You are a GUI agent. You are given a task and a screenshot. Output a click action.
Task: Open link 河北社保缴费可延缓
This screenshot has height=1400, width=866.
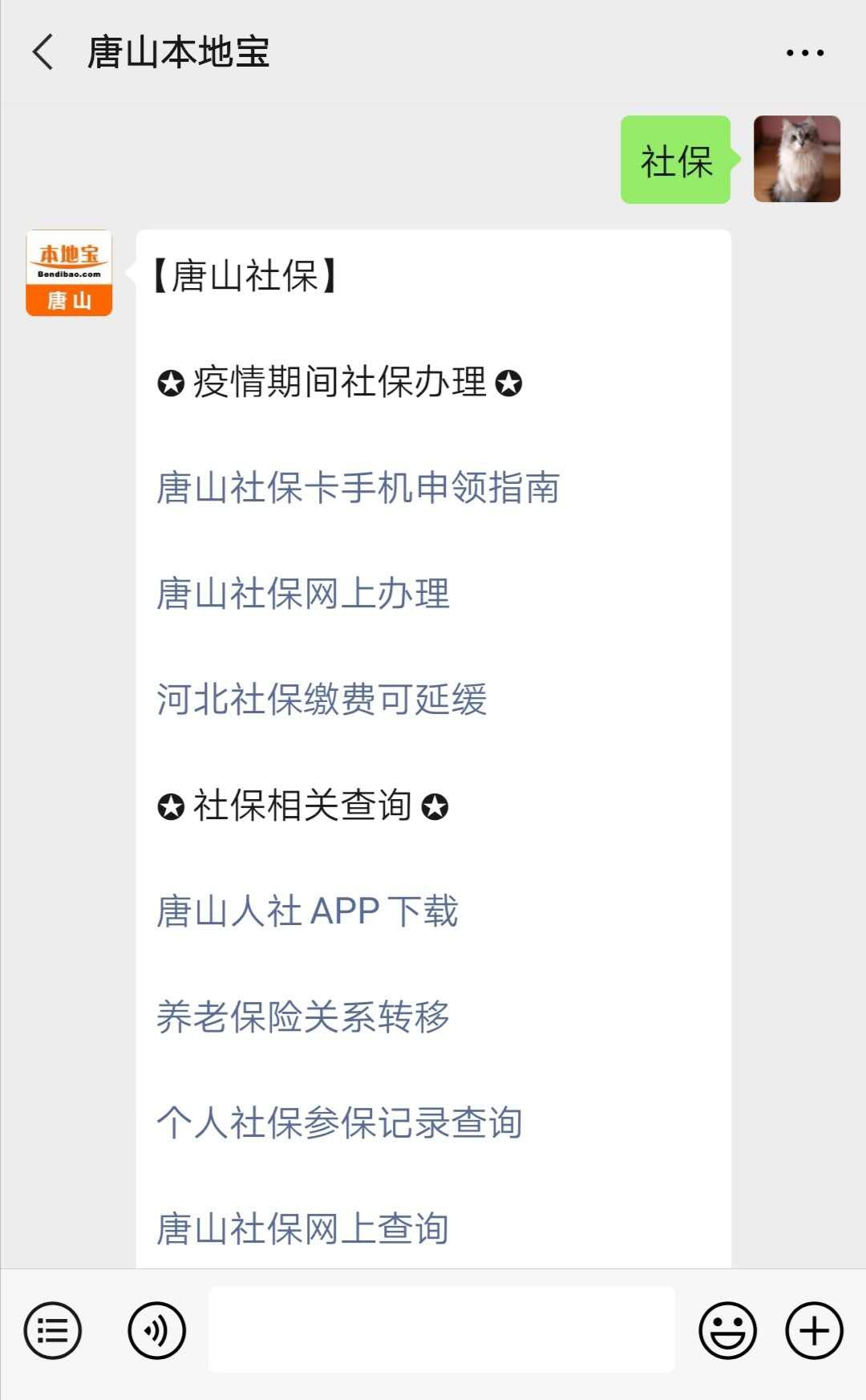click(322, 700)
